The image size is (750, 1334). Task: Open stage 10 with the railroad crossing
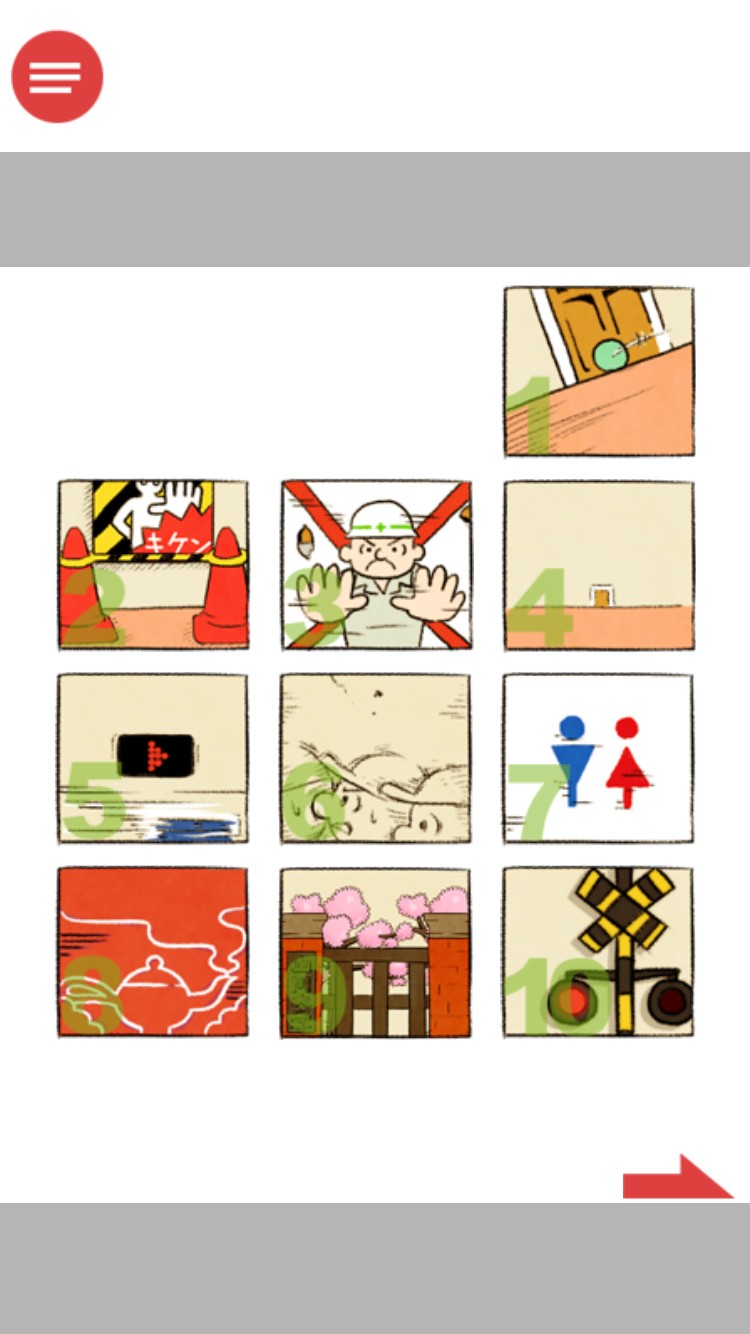pos(598,951)
